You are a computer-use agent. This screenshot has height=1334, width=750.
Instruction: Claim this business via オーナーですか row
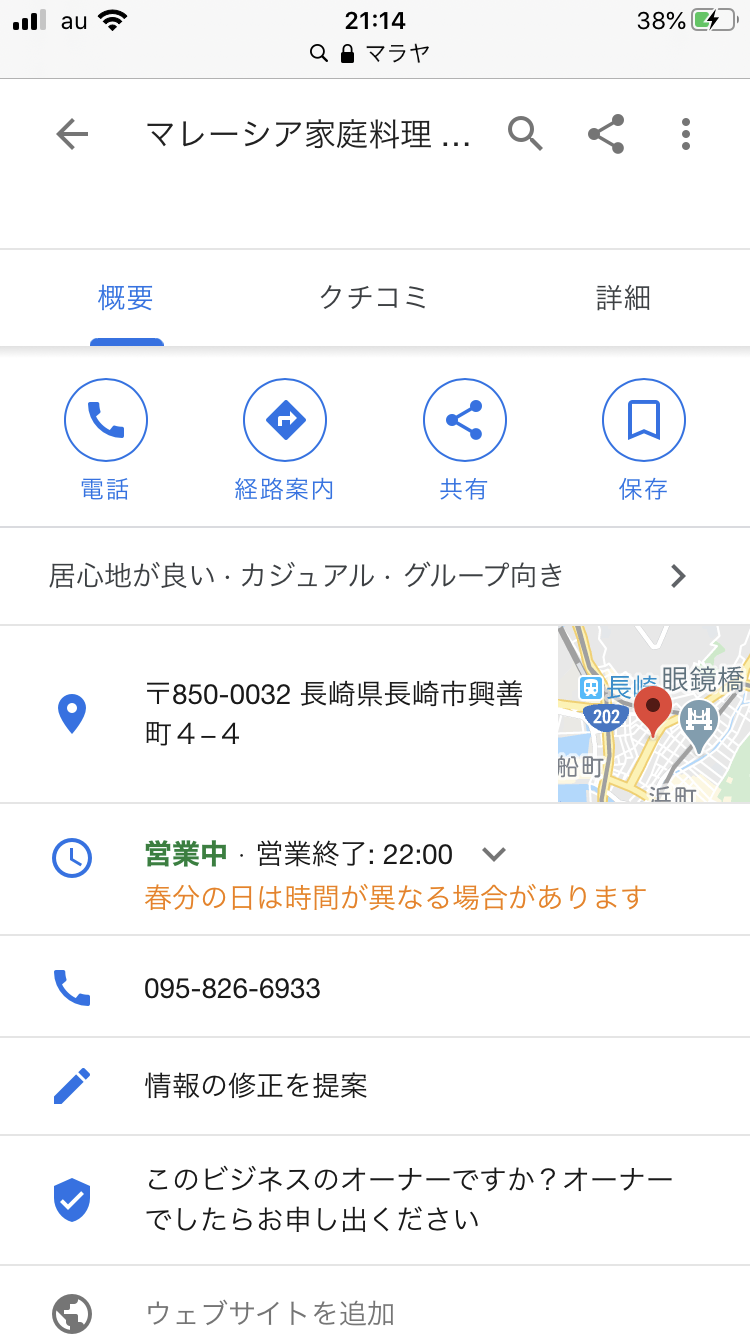pyautogui.click(x=408, y=1200)
